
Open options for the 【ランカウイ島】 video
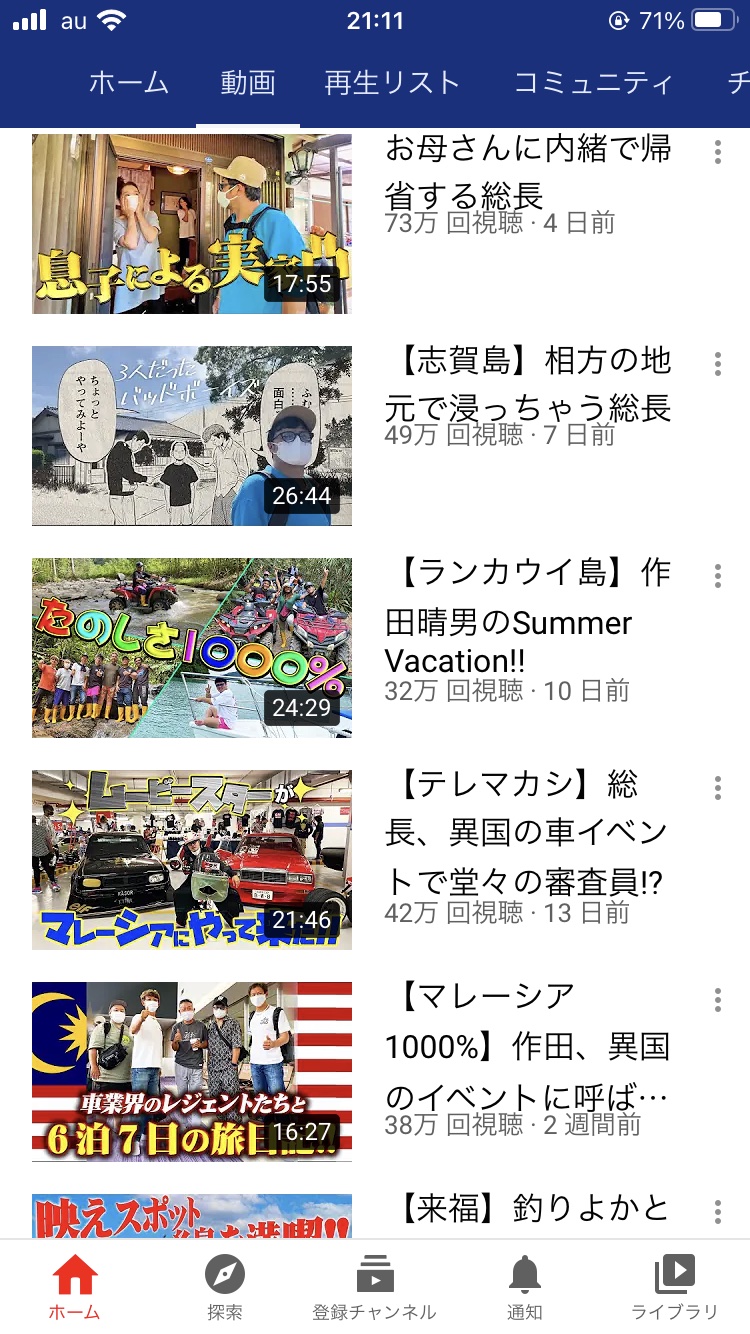tap(717, 576)
